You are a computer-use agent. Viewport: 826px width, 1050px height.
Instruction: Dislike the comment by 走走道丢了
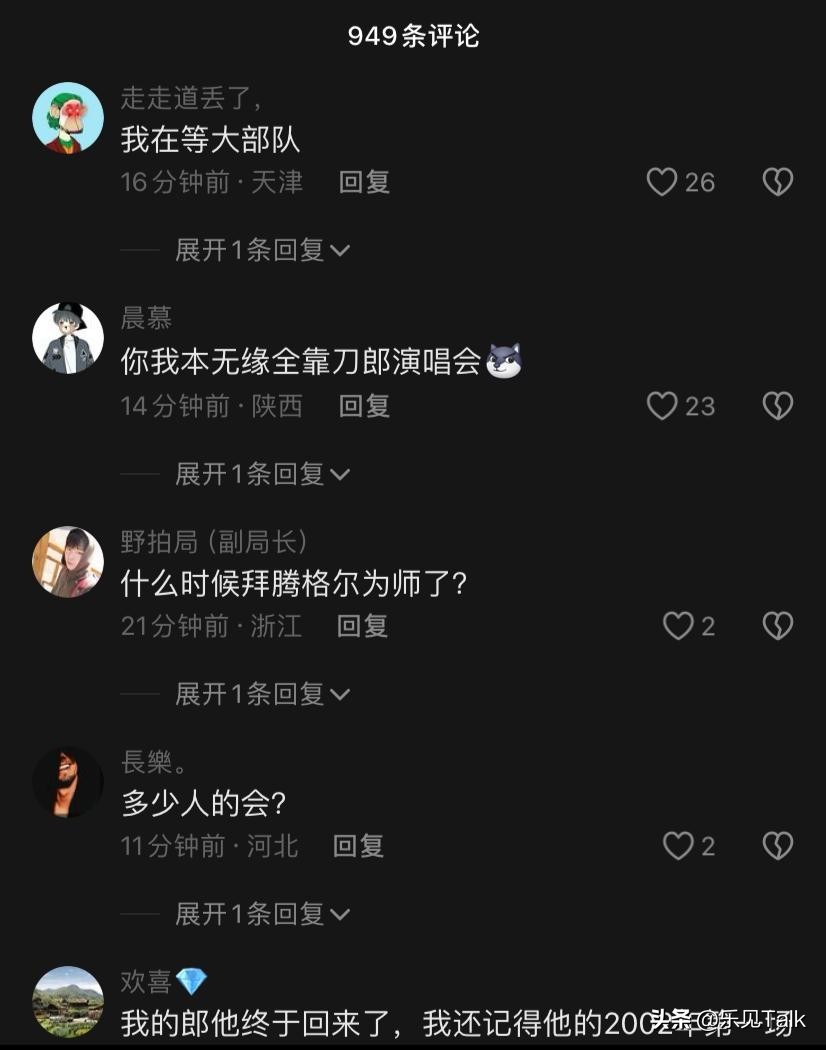click(x=778, y=182)
